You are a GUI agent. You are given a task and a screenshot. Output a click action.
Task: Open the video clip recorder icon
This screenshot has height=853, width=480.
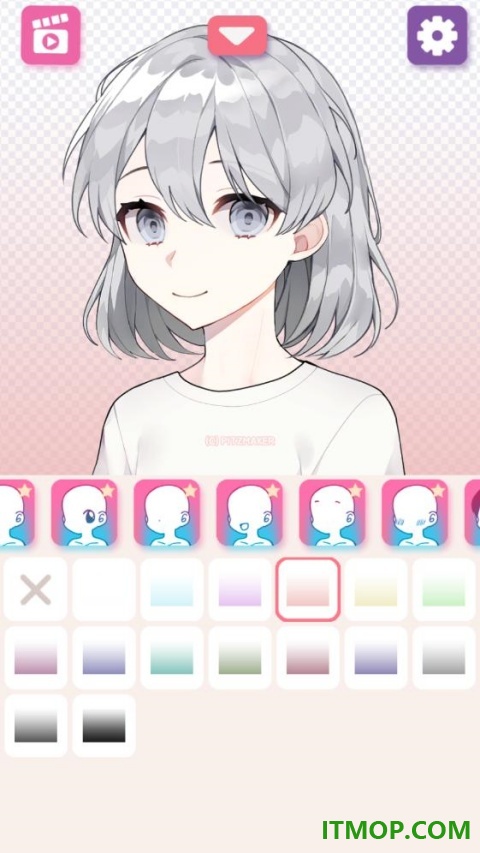[x=51, y=35]
